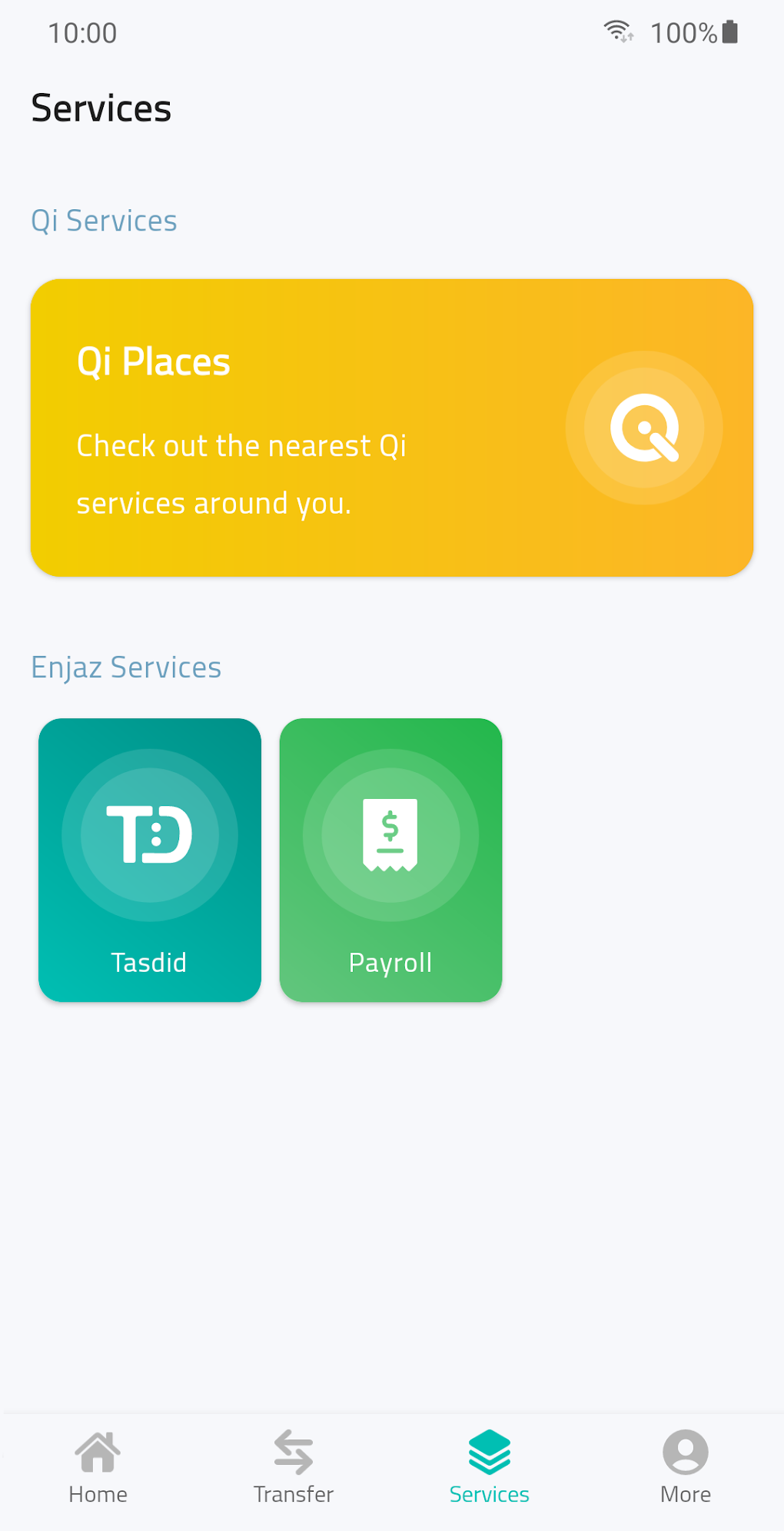Viewport: 784px width, 1531px height.
Task: Tap the Enjaz Services section heading
Action: pyautogui.click(x=127, y=667)
